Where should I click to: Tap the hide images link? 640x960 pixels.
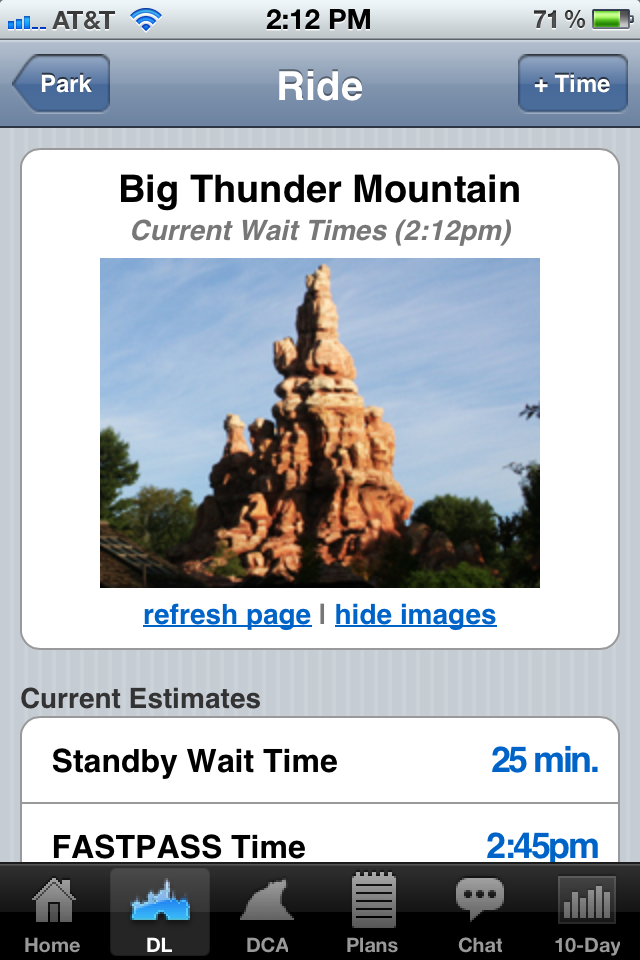point(415,614)
